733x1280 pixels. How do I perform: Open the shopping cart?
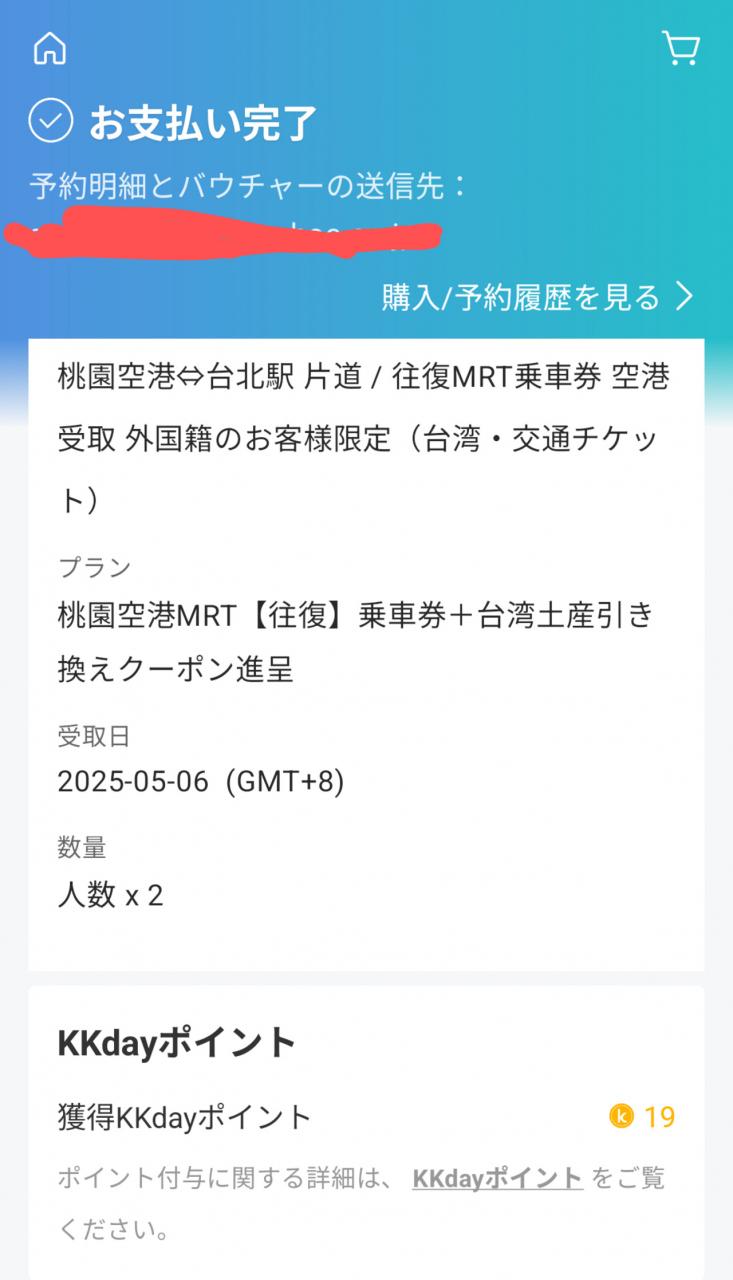tap(681, 48)
